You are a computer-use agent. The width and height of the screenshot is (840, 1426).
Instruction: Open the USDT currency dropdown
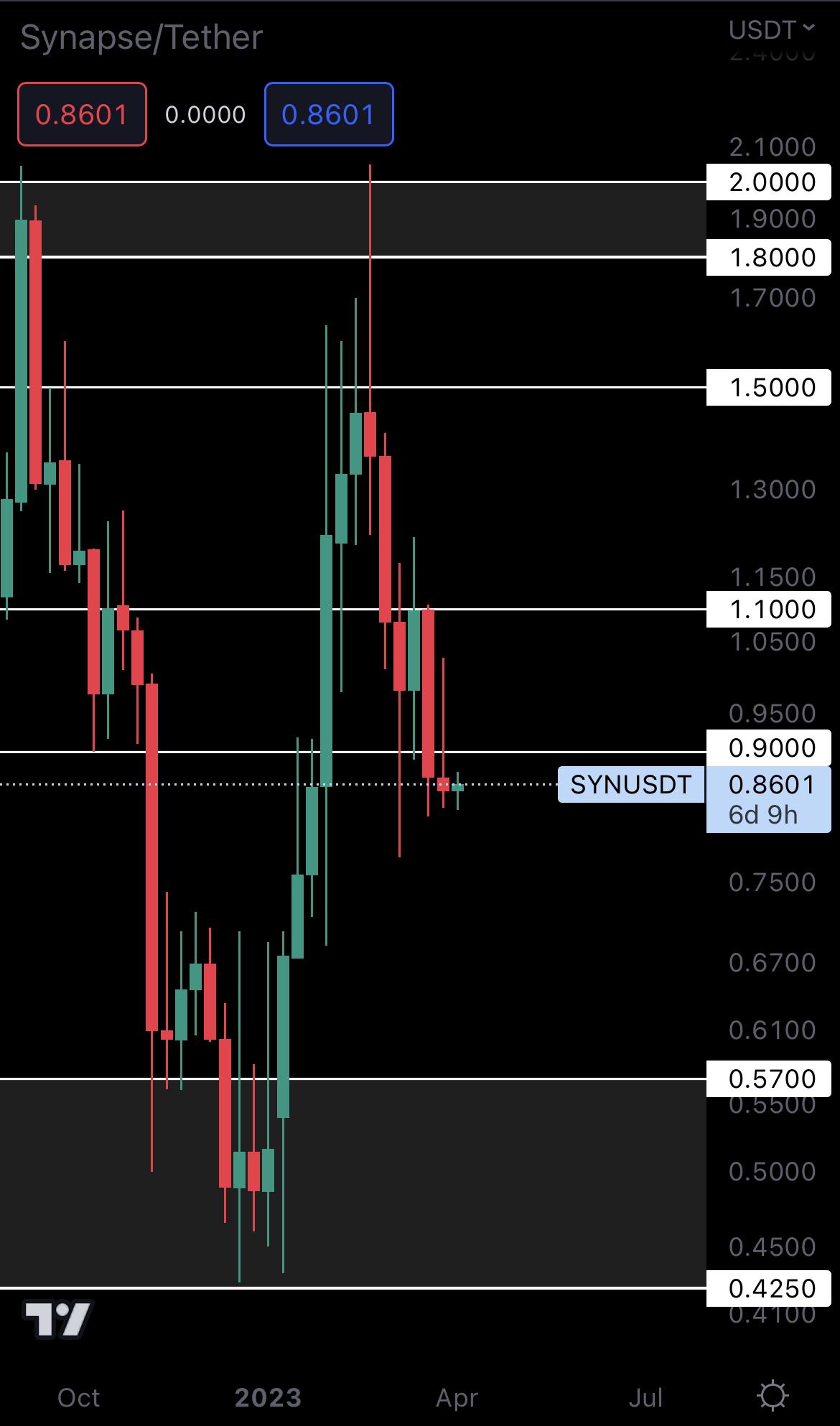tap(771, 29)
